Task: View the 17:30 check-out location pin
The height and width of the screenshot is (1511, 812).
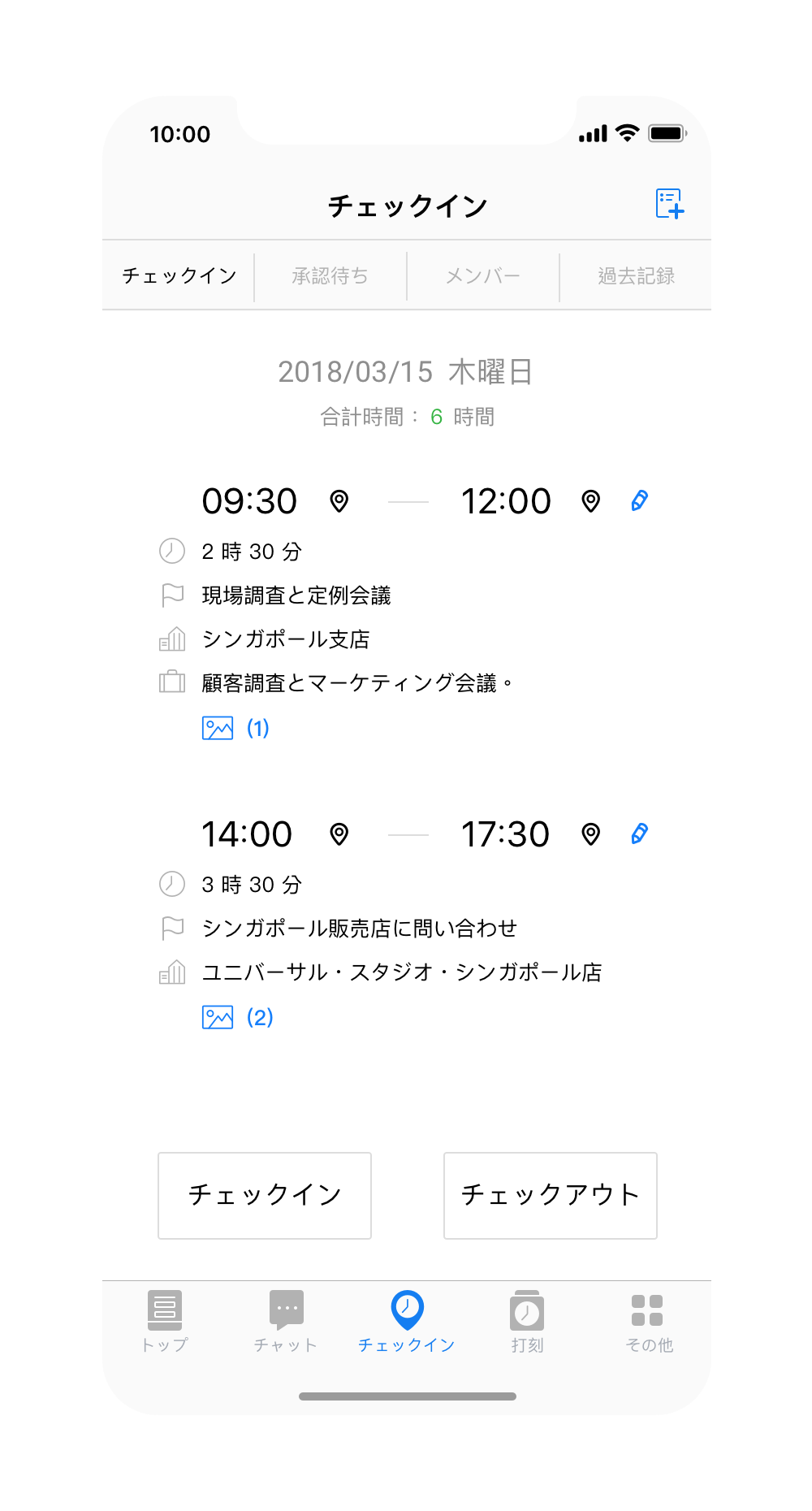Action: tap(591, 834)
